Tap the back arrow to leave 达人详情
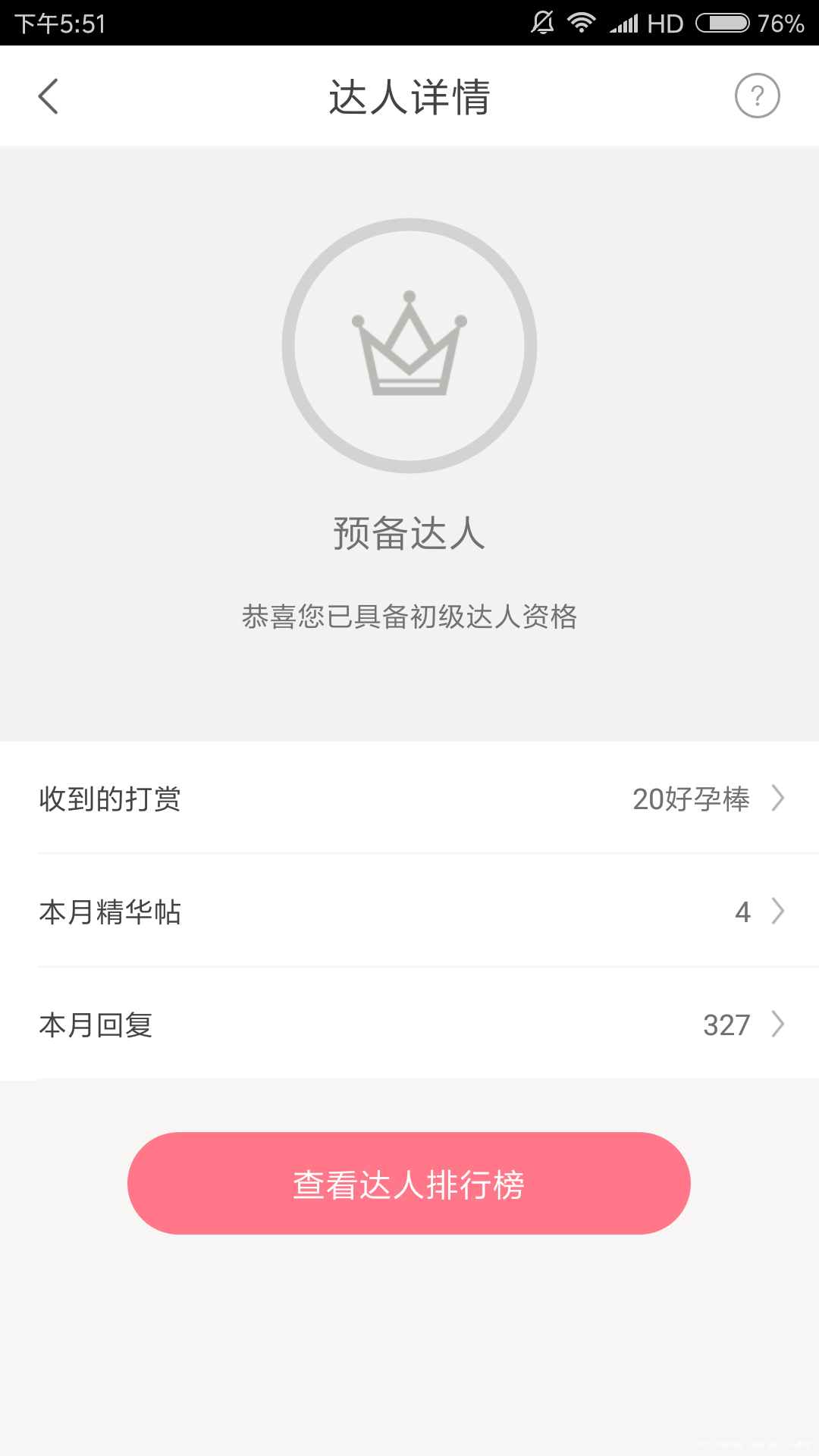 click(x=48, y=96)
